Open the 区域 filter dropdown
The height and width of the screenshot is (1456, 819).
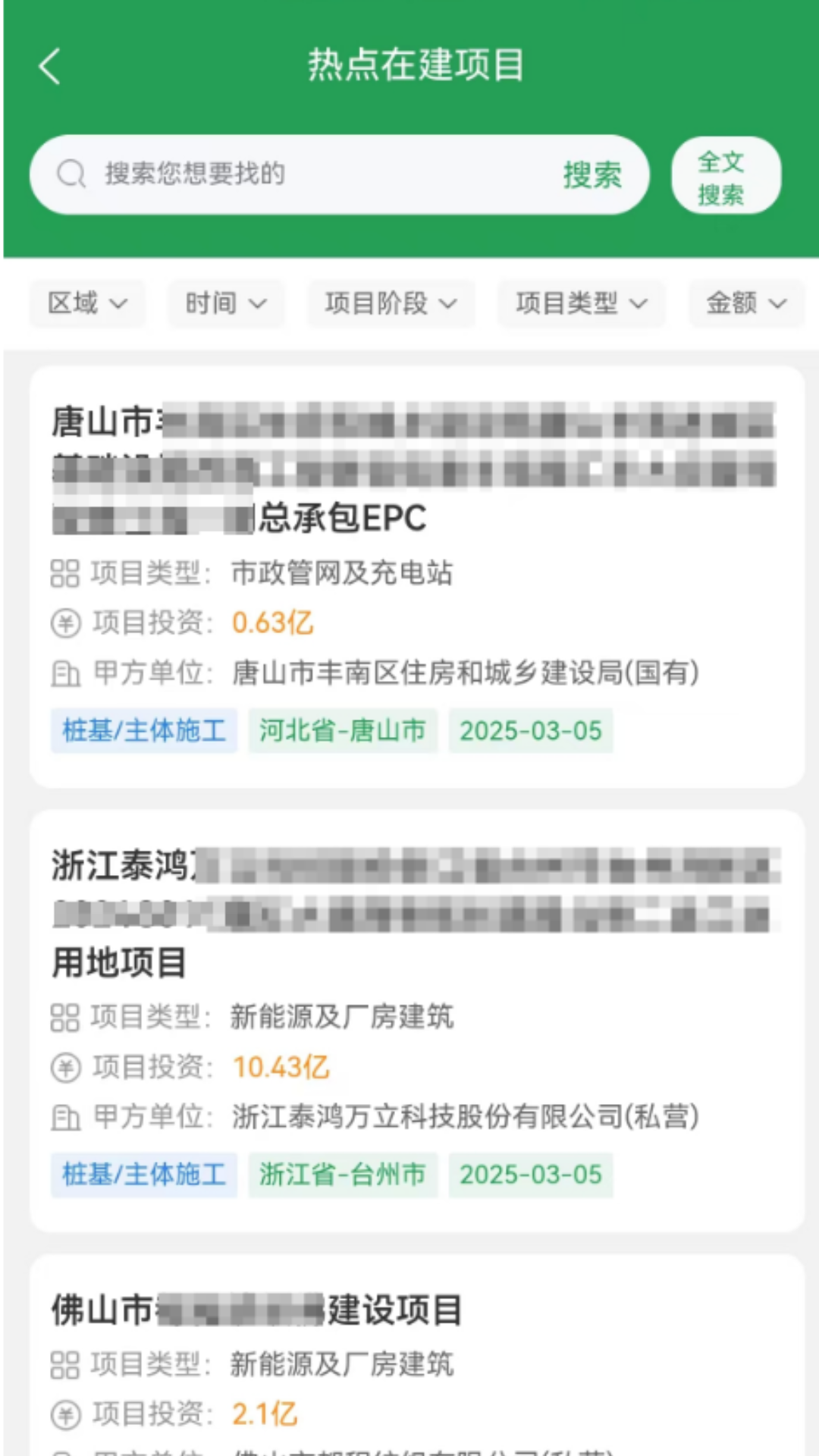tap(86, 303)
